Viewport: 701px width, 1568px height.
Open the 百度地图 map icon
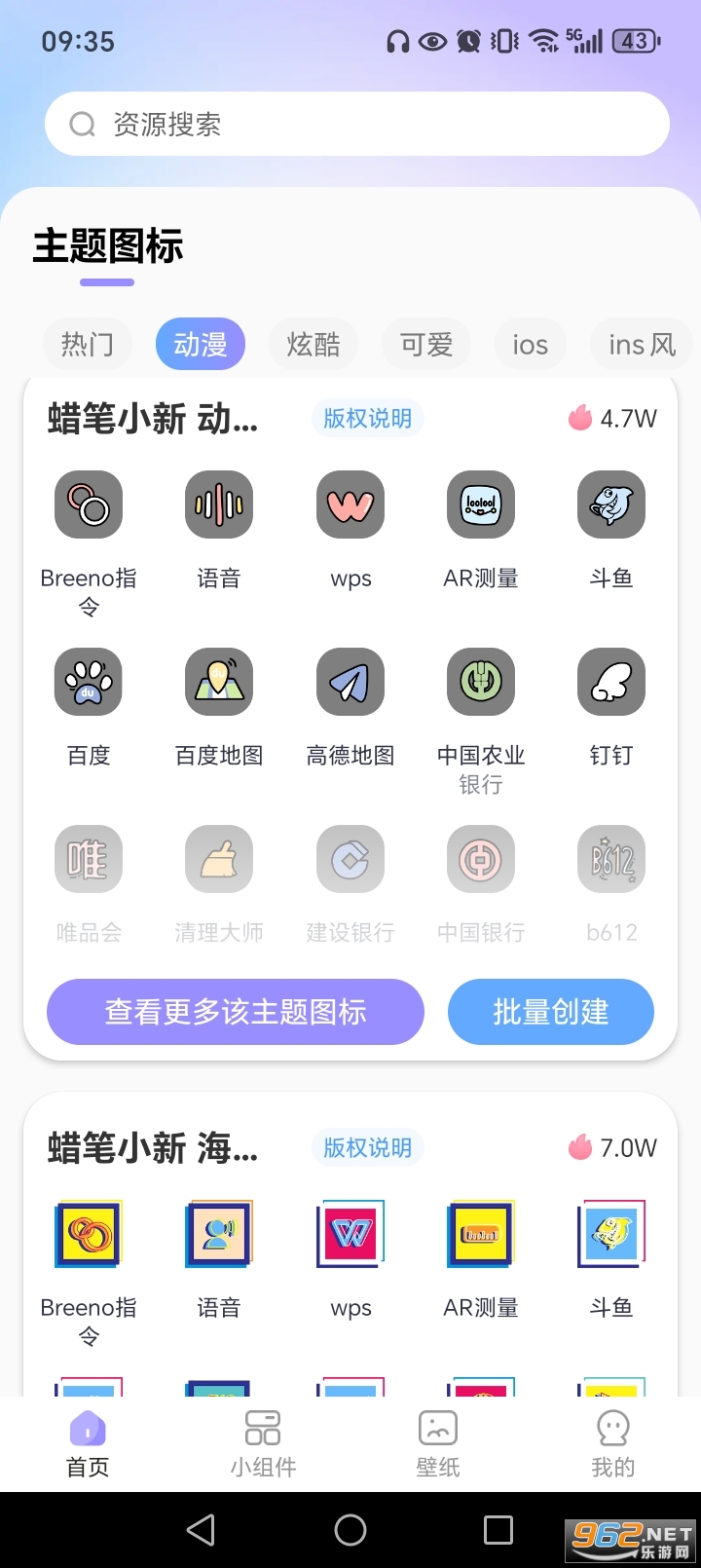click(x=218, y=682)
